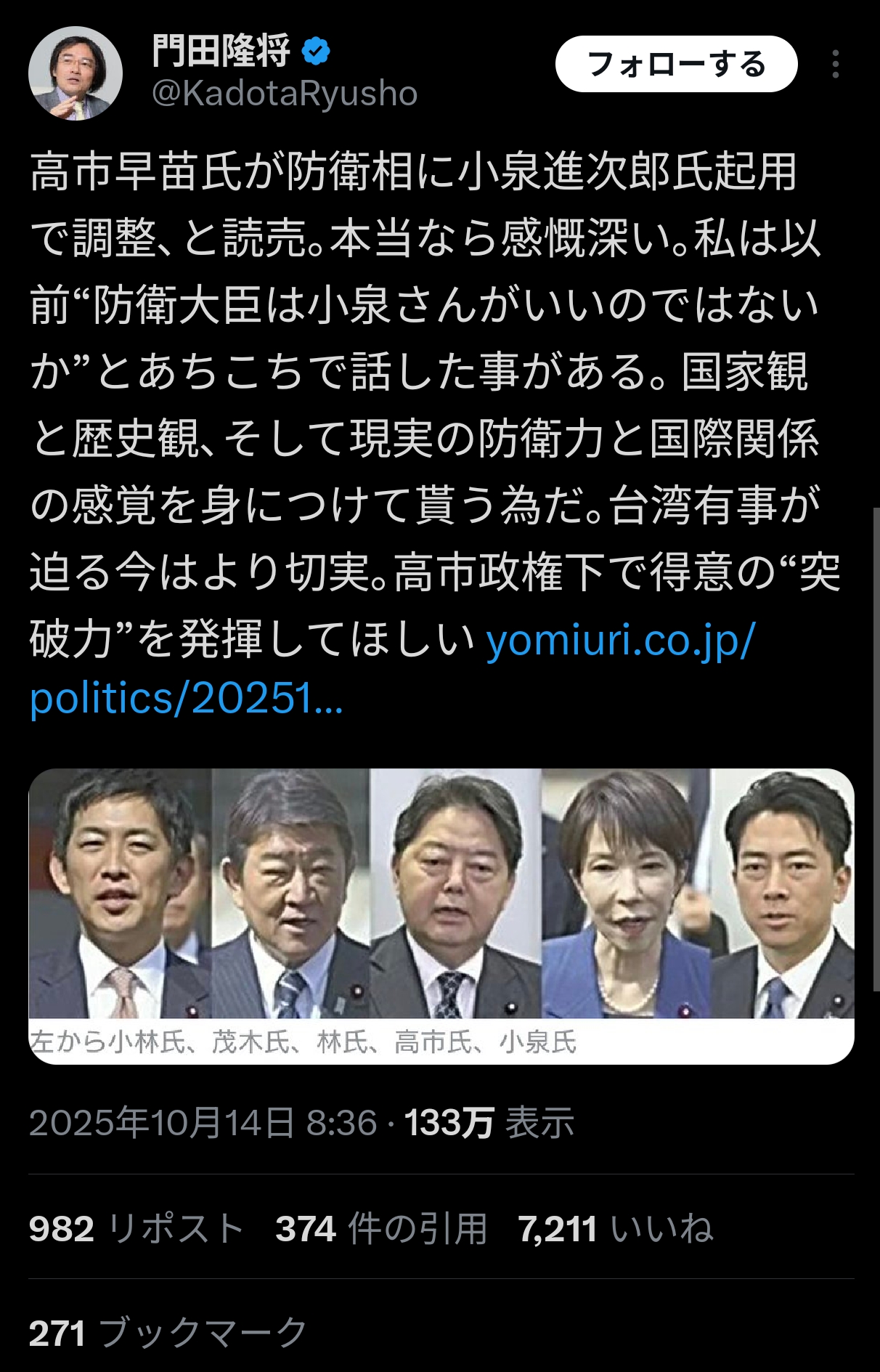
Task: View the 7,211 いいね likes list
Action: tap(615, 1229)
